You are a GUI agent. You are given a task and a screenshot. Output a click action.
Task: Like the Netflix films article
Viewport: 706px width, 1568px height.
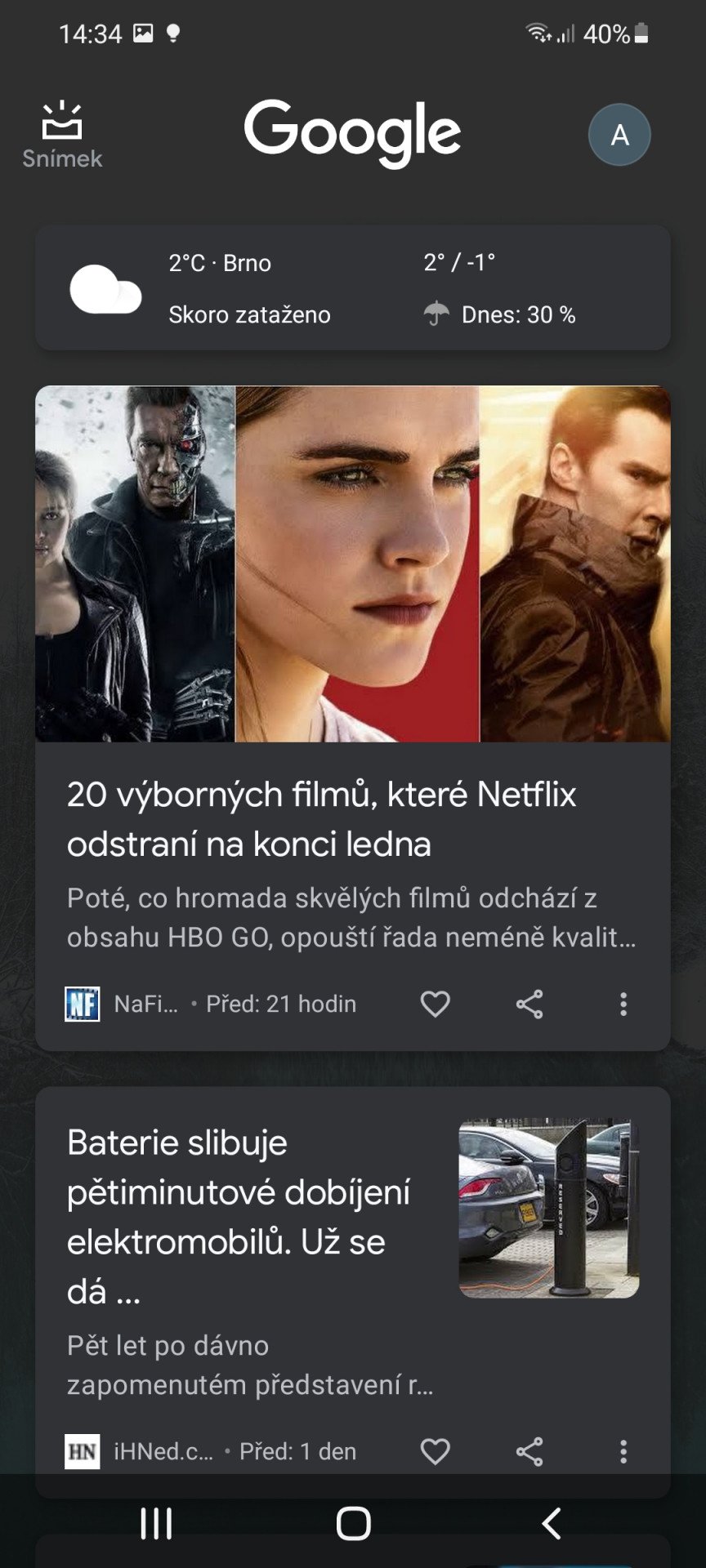click(x=435, y=1004)
